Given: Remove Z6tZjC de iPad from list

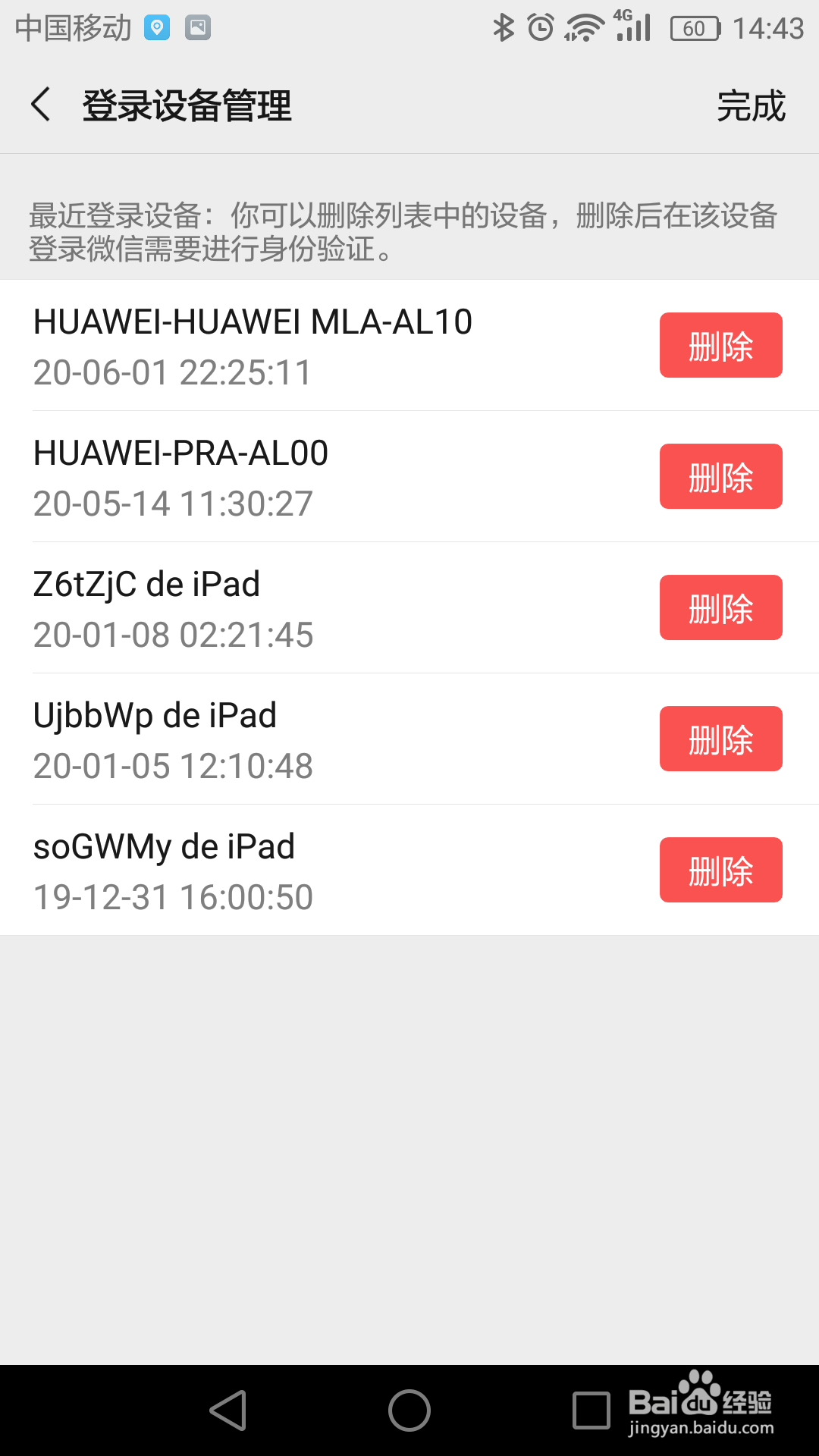Looking at the screenshot, I should tap(720, 607).
